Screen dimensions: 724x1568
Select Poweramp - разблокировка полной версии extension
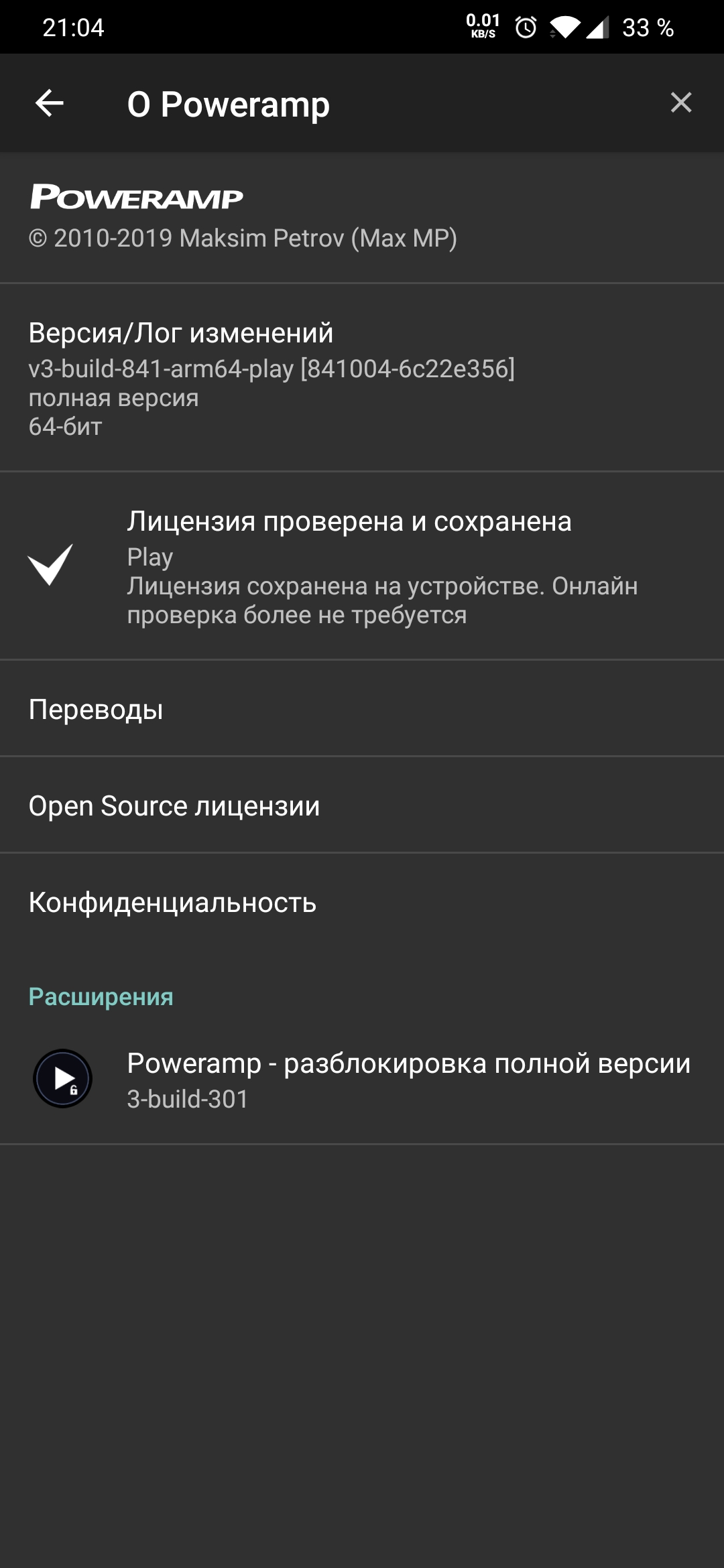pyautogui.click(x=362, y=1079)
